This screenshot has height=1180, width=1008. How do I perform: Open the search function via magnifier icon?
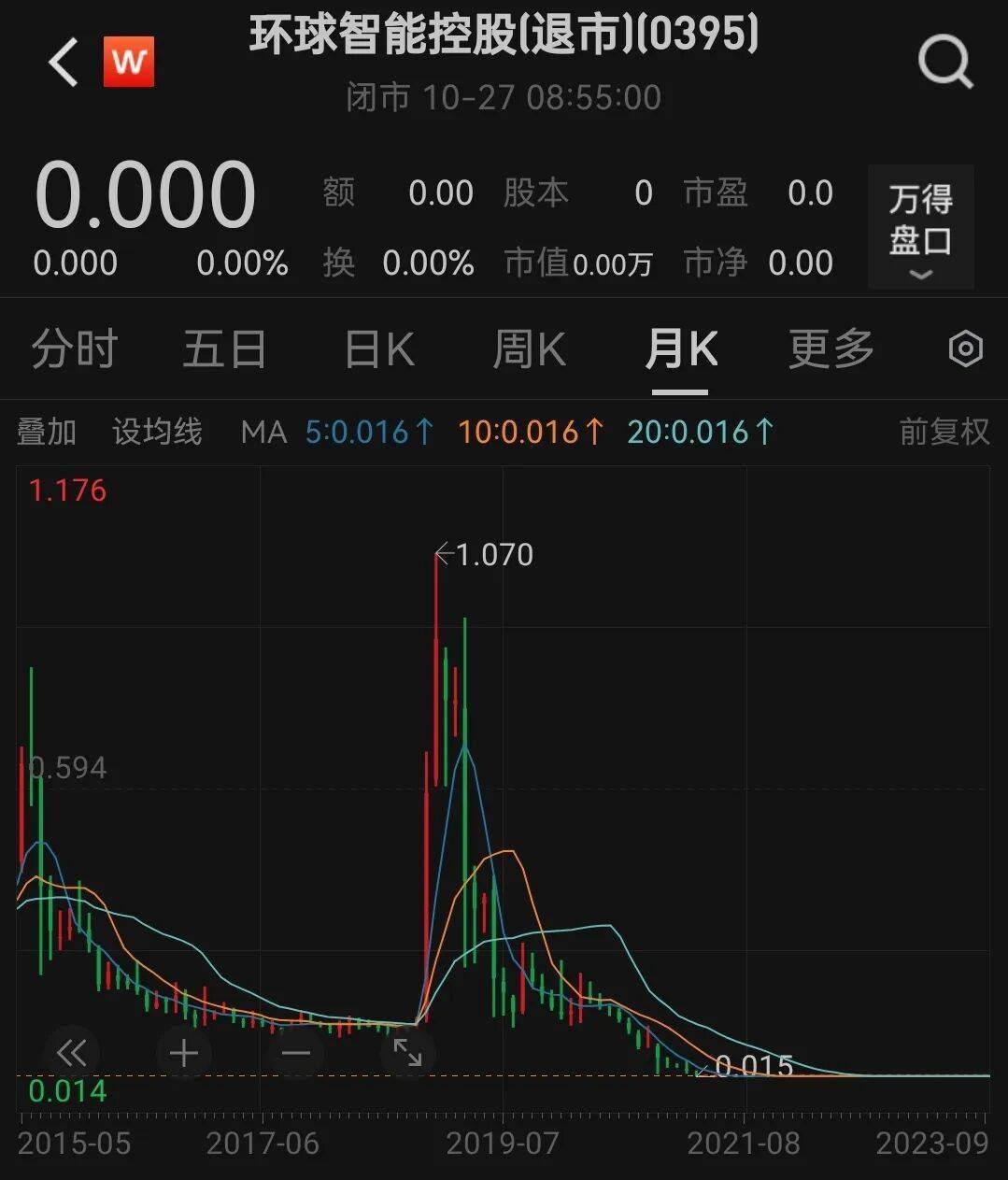point(945,62)
